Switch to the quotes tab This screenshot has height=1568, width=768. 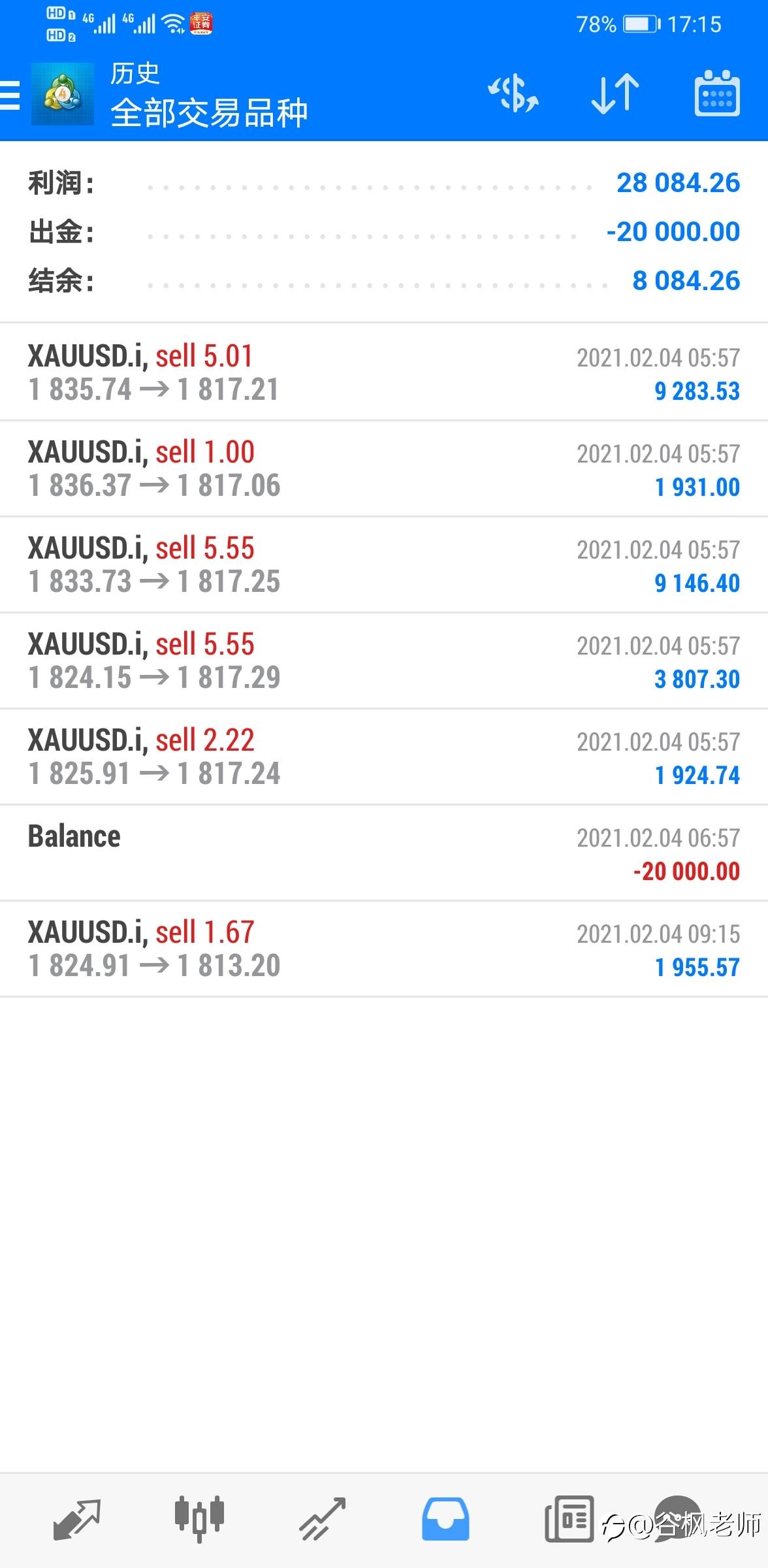[76, 1519]
